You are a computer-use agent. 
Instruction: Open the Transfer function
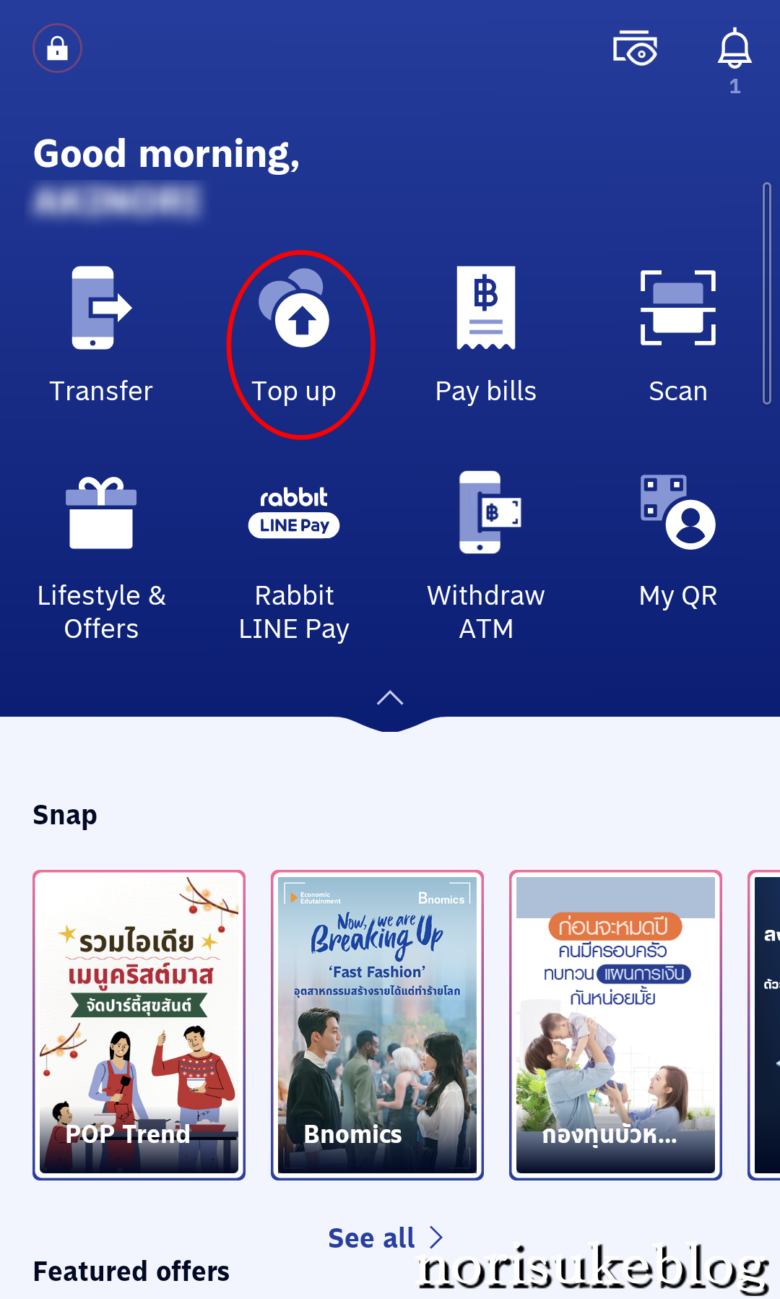point(101,335)
